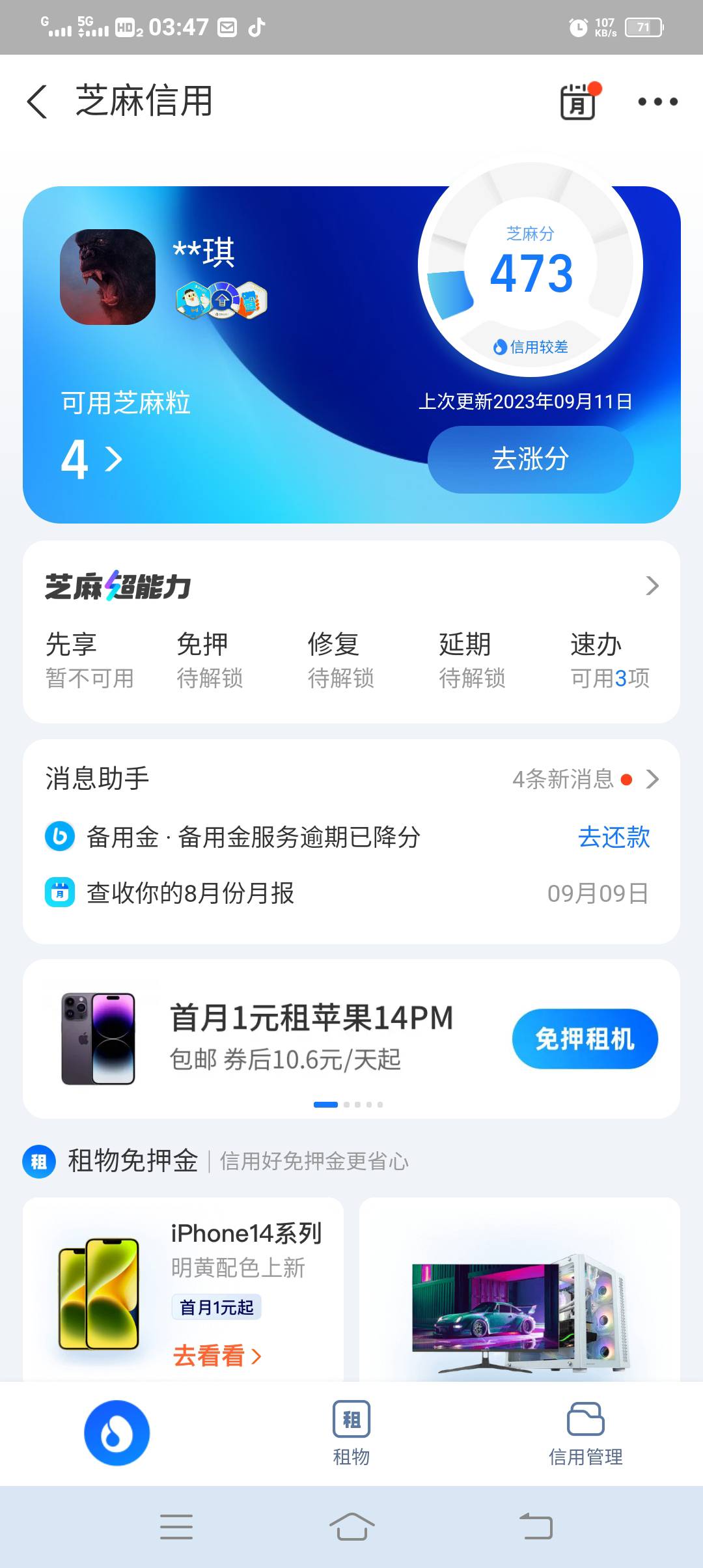Switch to the 租物 tab
The image size is (703, 1568).
coord(351,1434)
